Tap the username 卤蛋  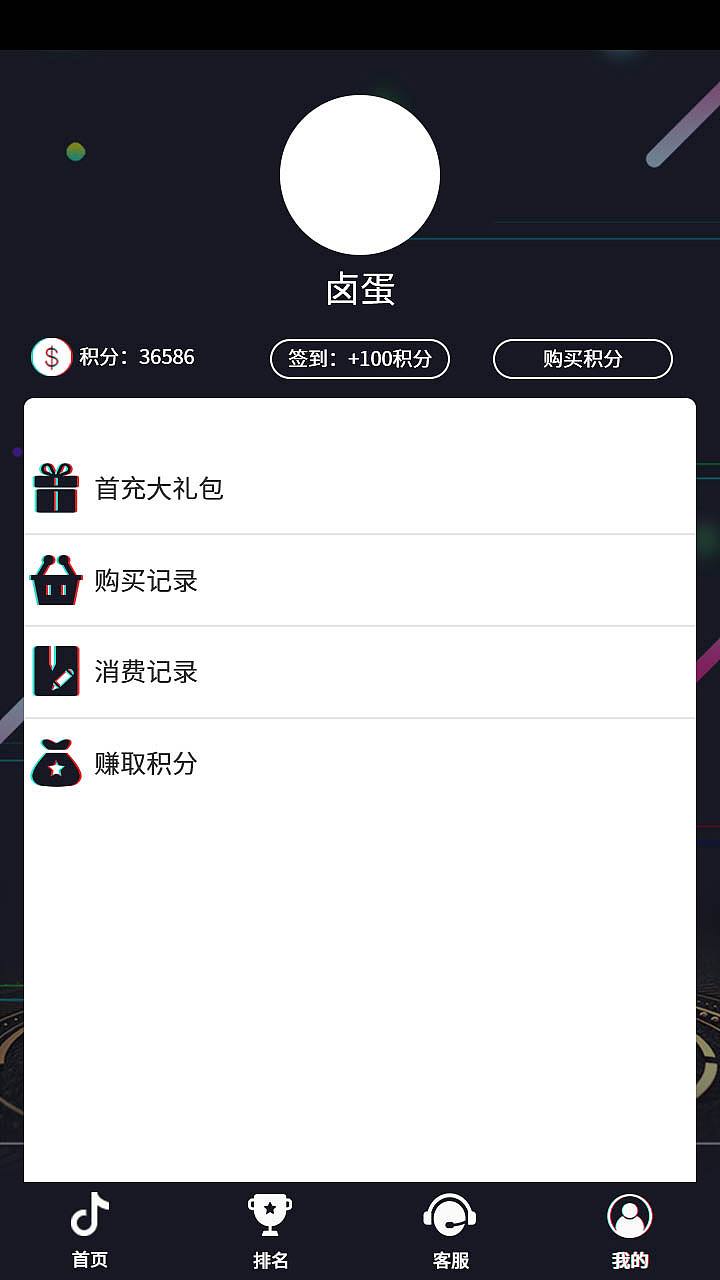coord(359,290)
